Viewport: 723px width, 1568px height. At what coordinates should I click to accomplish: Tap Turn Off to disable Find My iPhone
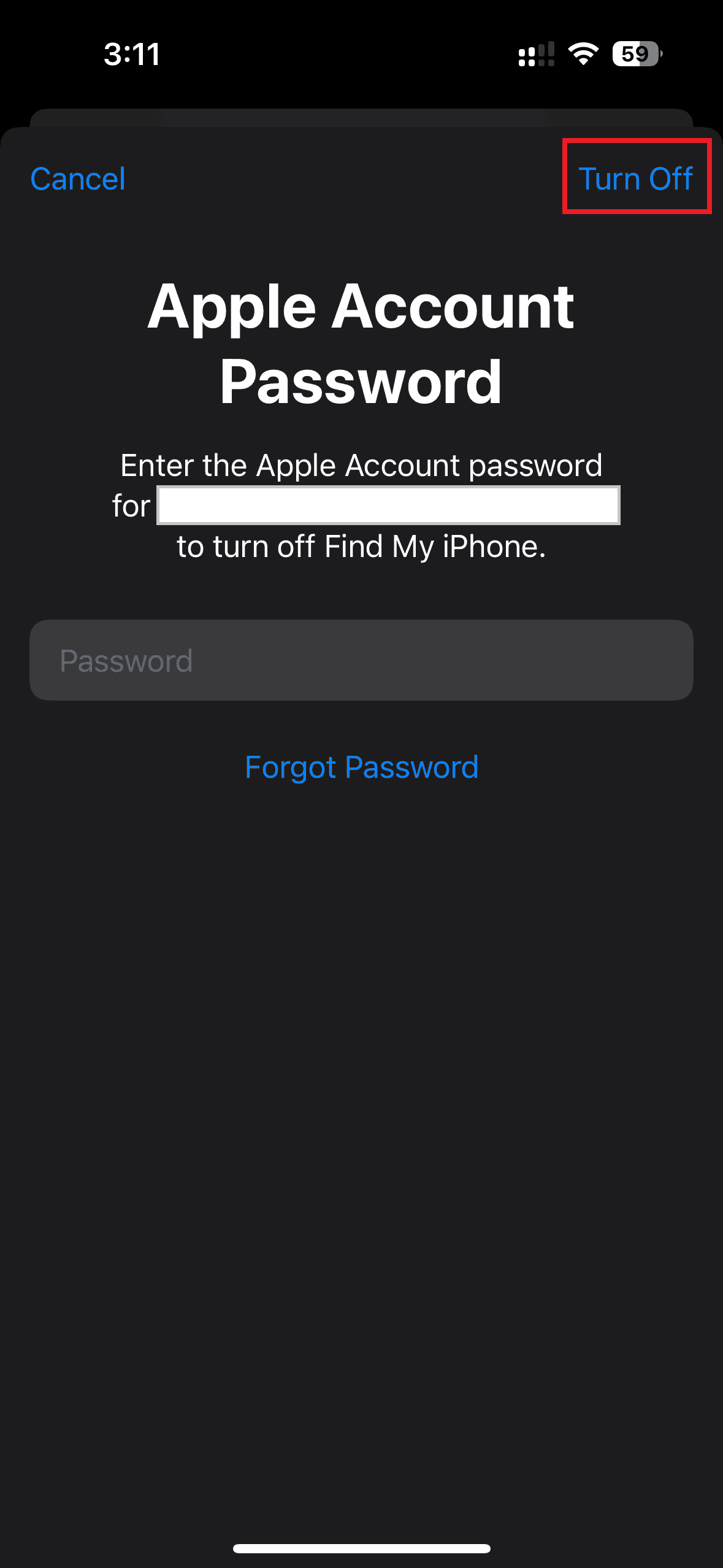636,179
